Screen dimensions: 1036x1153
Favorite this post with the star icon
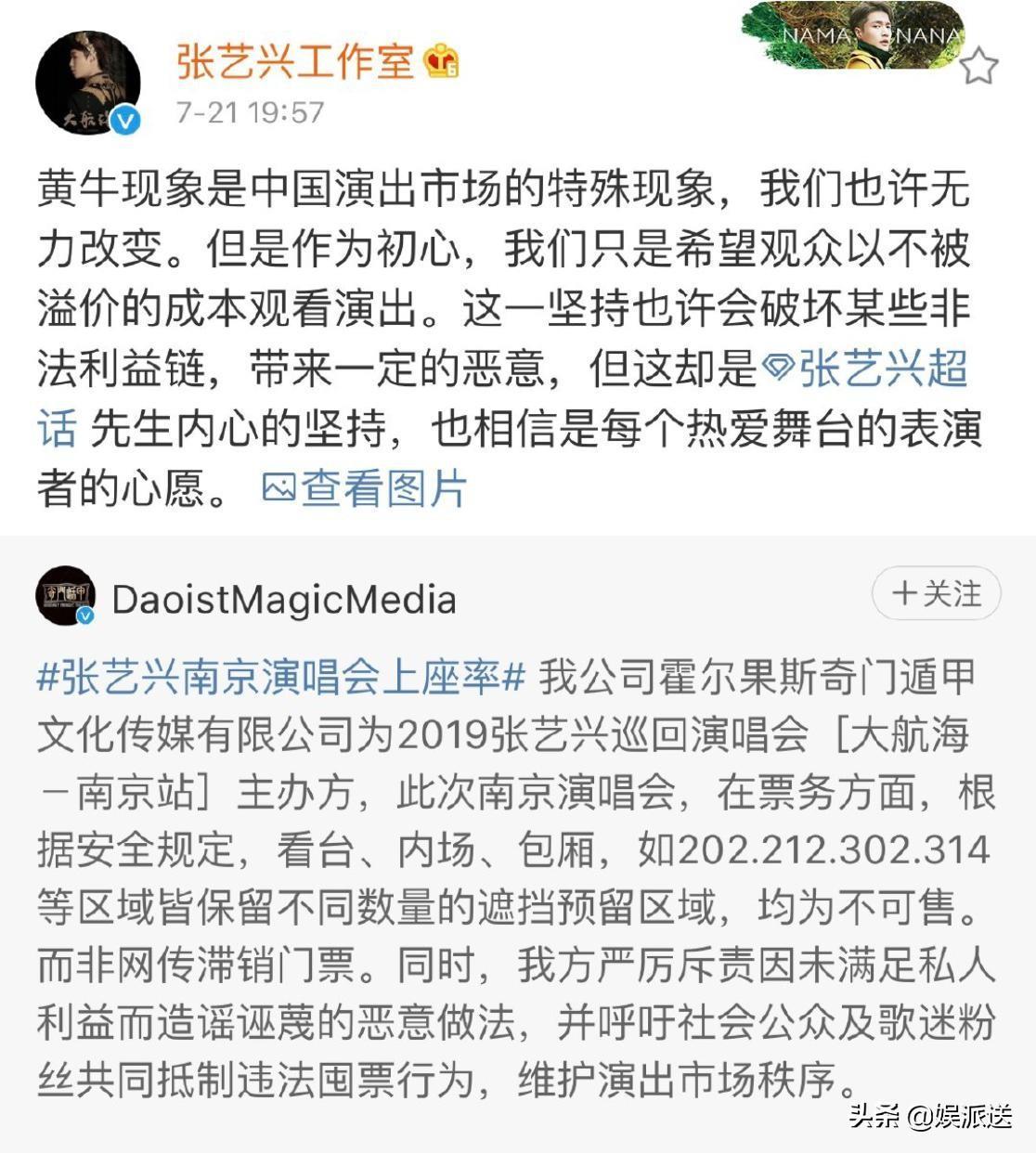point(978,67)
